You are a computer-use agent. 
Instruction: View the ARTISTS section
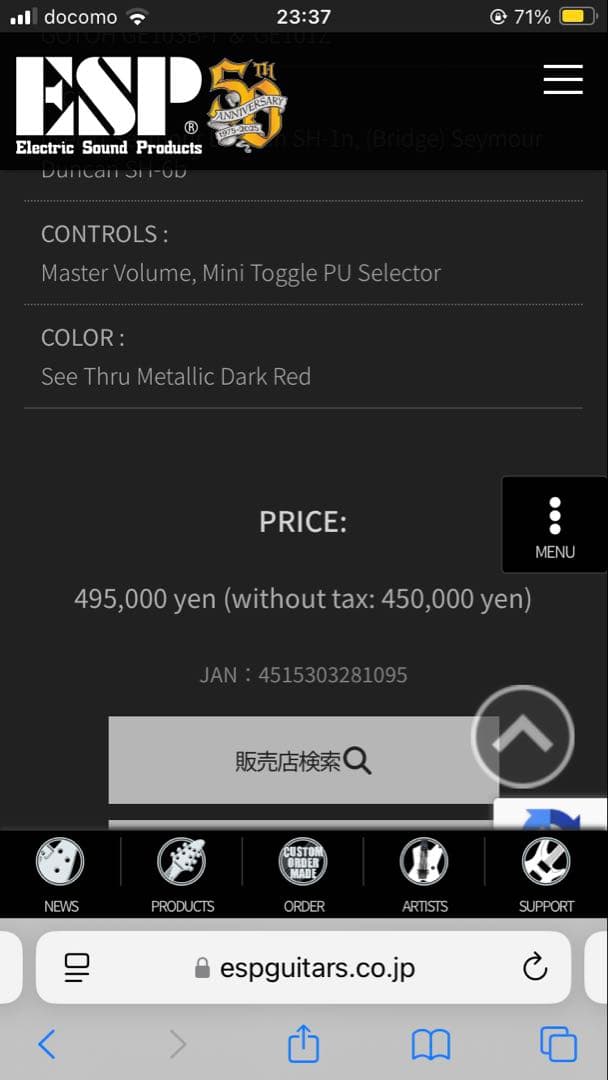pos(424,874)
